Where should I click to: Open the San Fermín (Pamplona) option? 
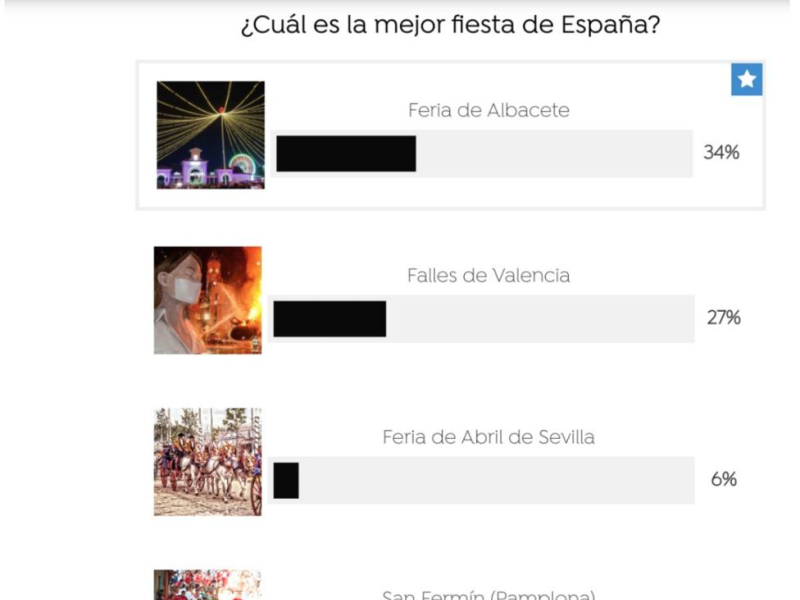(488, 594)
